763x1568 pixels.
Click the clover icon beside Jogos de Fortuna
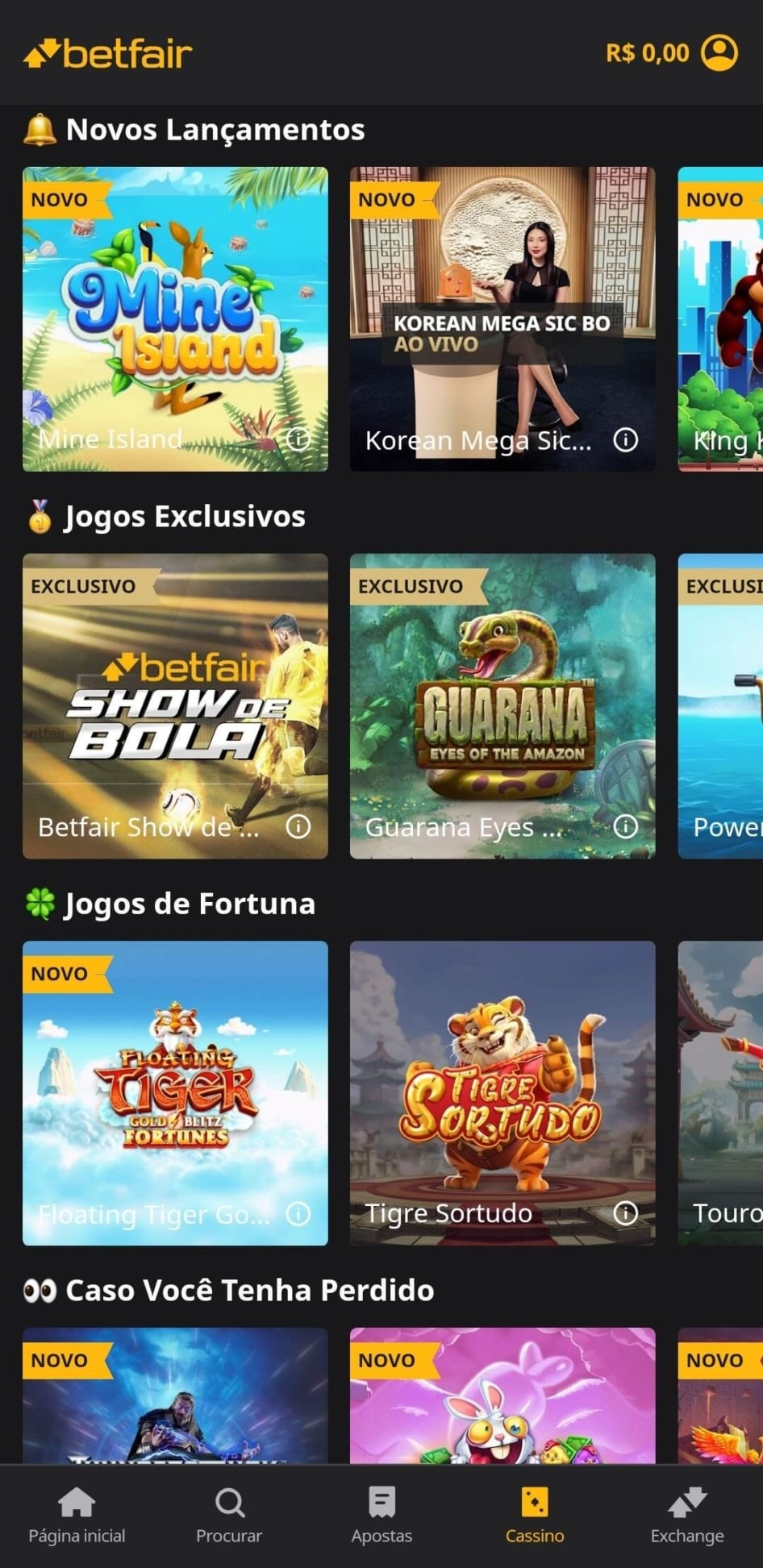click(x=39, y=902)
